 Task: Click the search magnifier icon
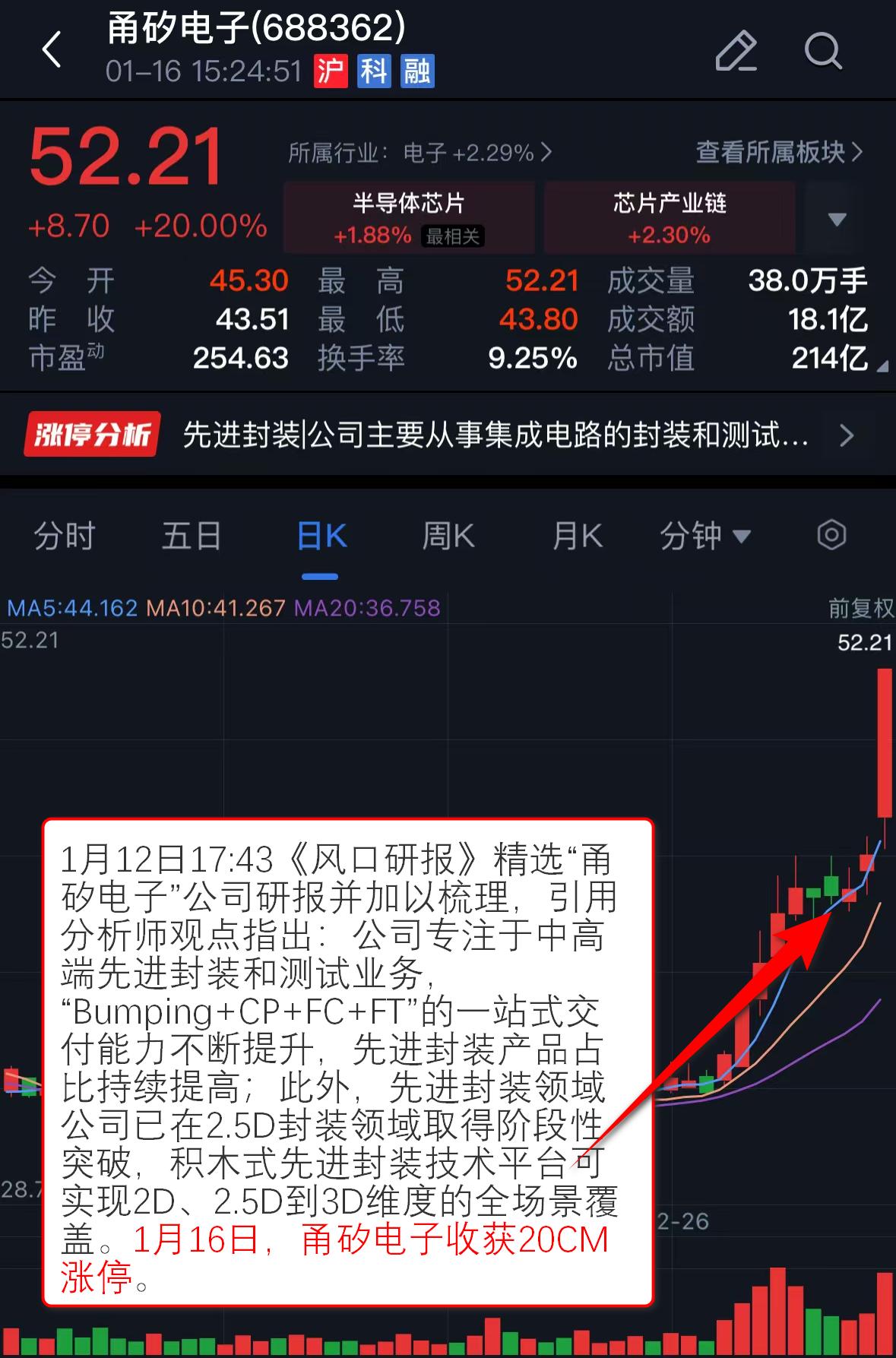(825, 52)
